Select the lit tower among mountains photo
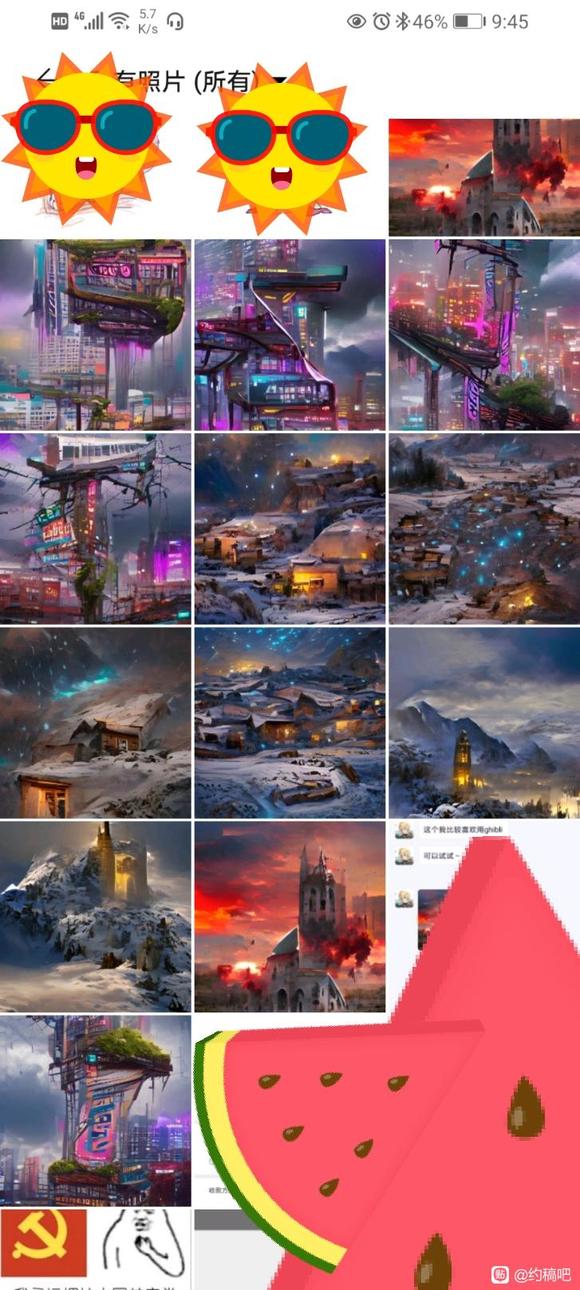Image resolution: width=580 pixels, height=1290 pixels. point(484,723)
